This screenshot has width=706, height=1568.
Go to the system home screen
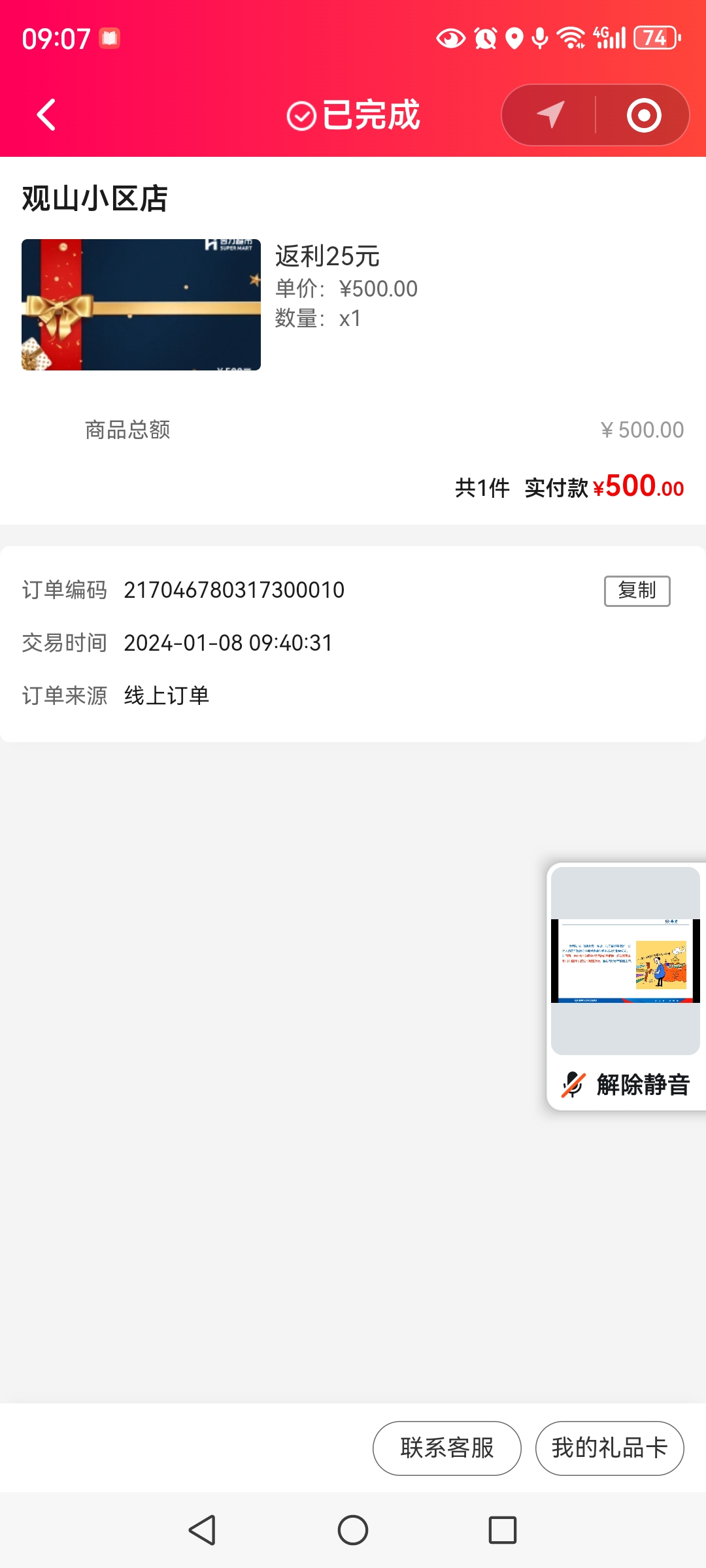point(353,1530)
